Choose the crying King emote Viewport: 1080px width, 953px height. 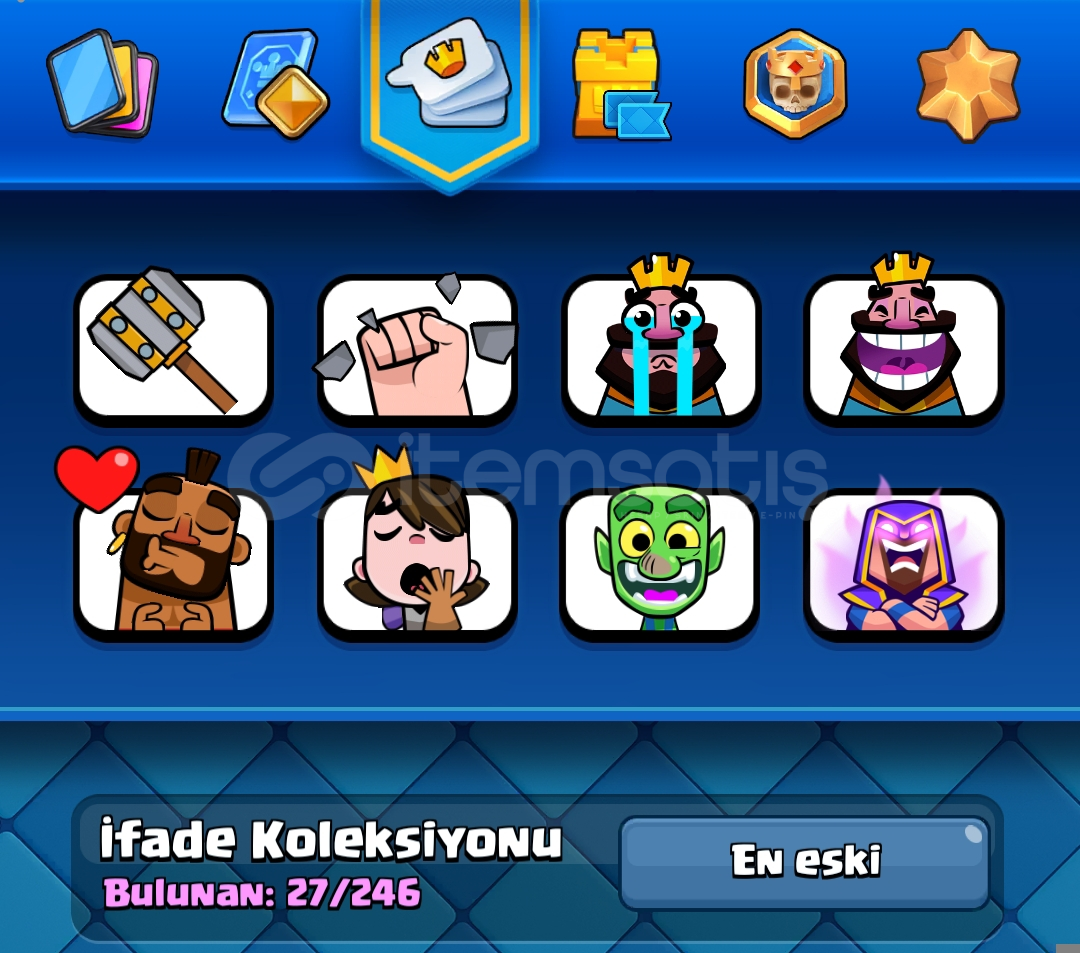(x=660, y=345)
